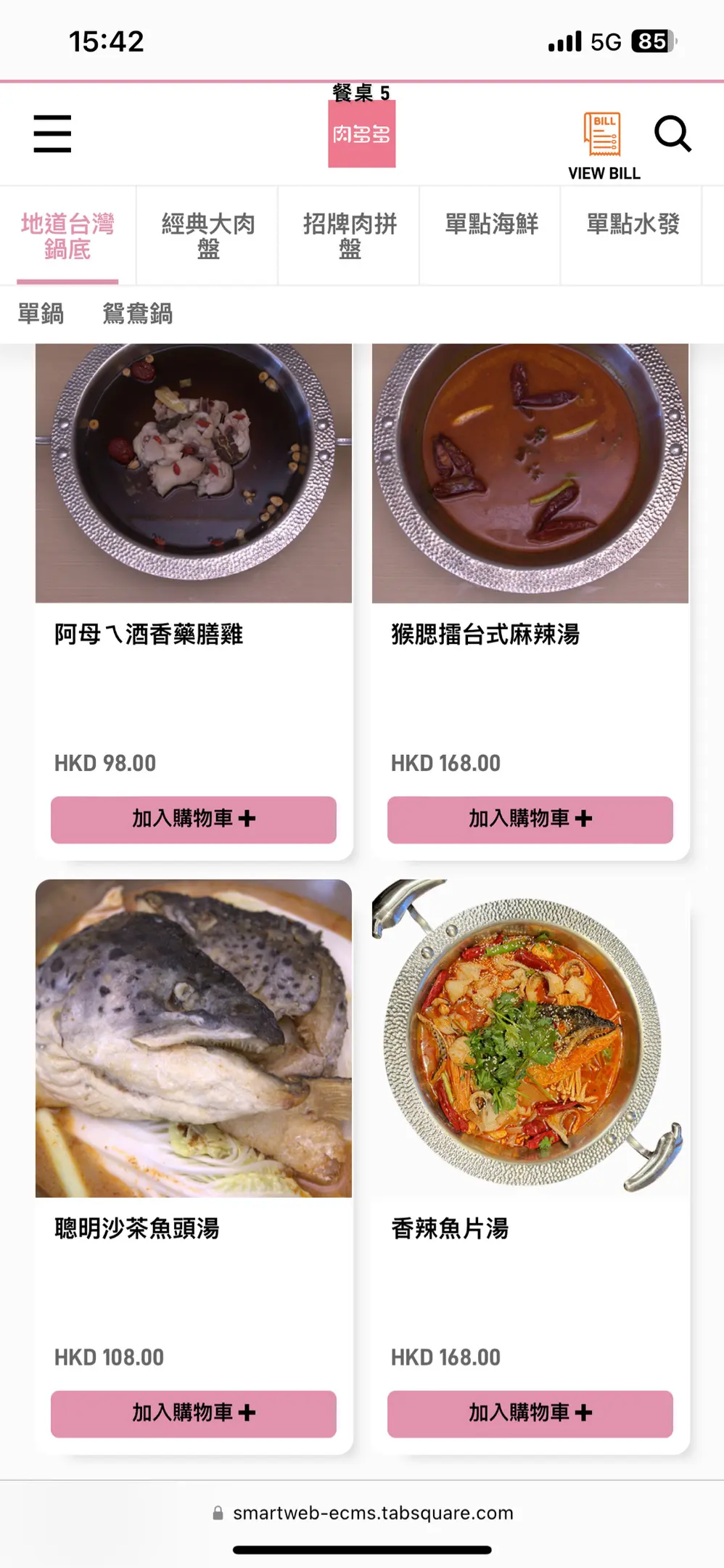This screenshot has height=1568, width=724.
Task: Open the search magnifier icon
Action: pyautogui.click(x=672, y=134)
